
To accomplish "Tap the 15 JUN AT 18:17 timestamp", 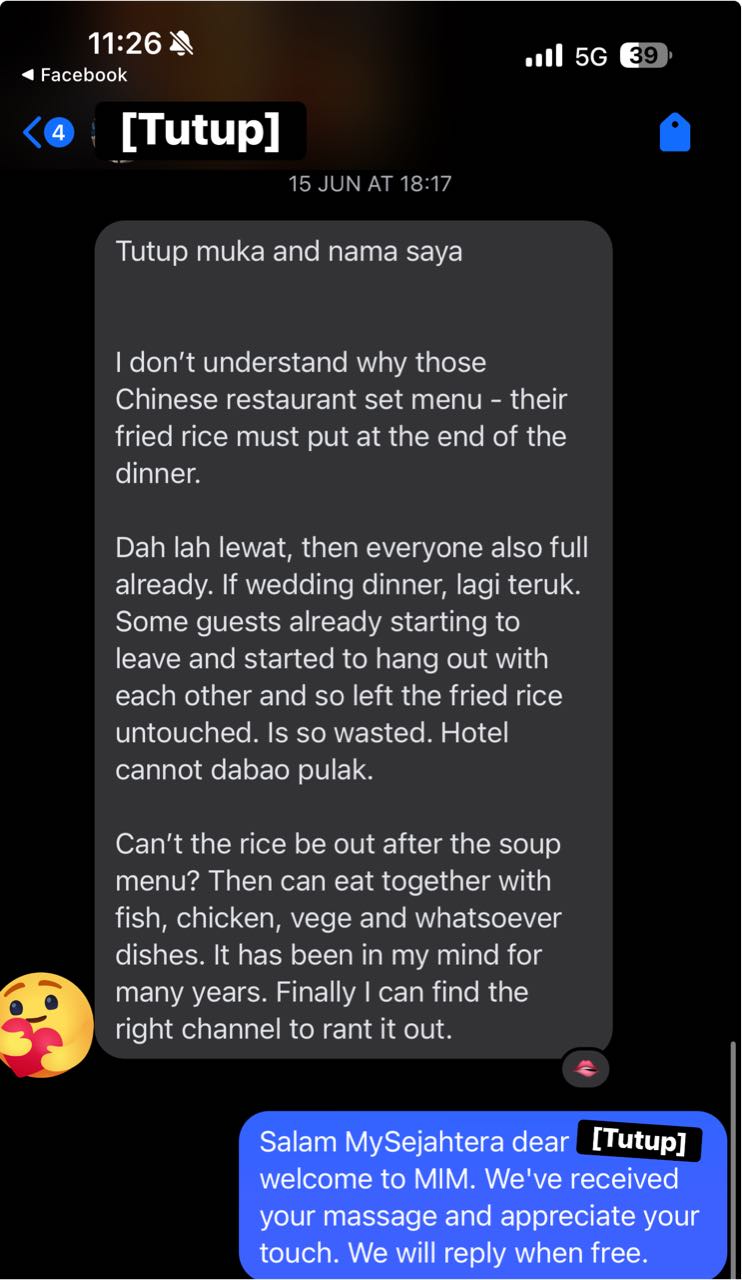I will (371, 183).
